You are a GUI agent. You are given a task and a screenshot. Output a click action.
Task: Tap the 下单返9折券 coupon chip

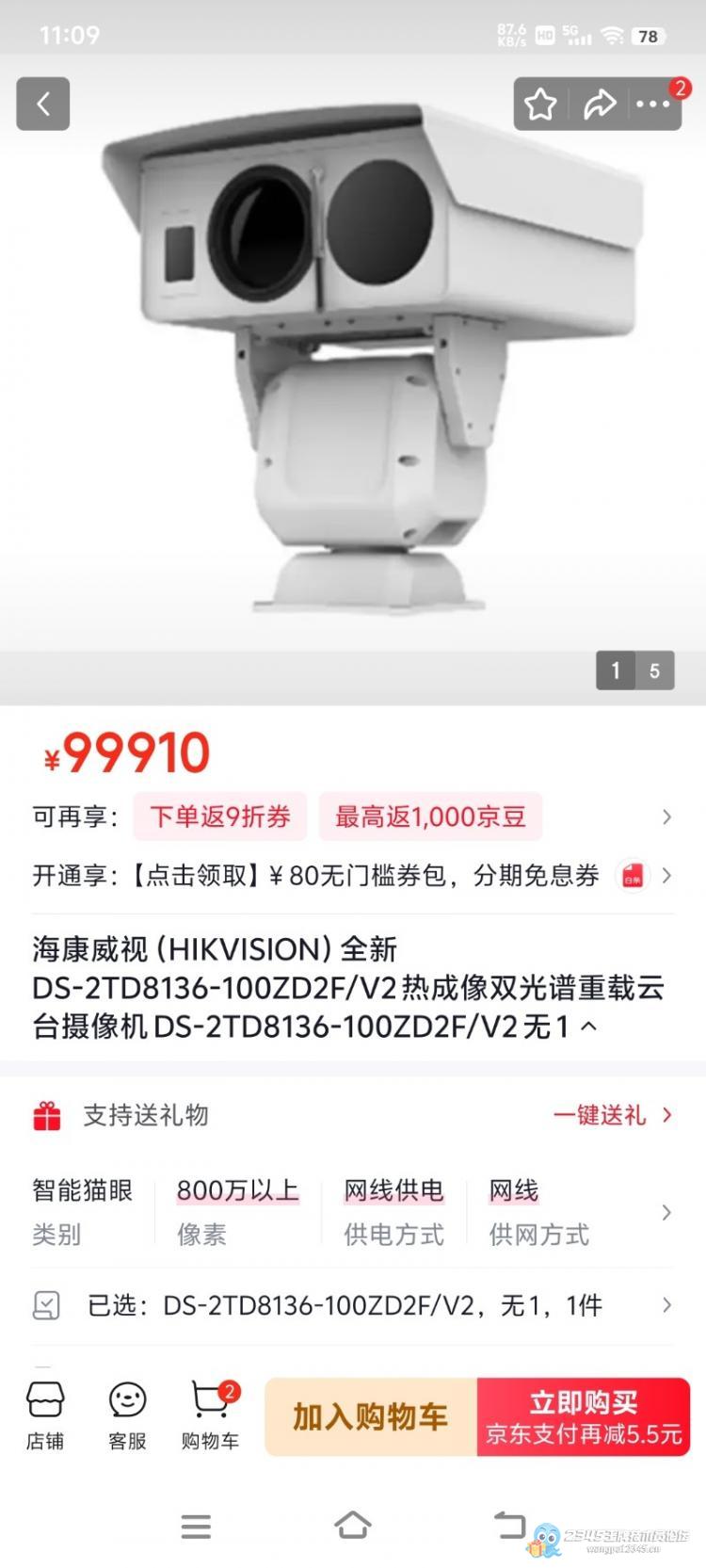tap(220, 816)
